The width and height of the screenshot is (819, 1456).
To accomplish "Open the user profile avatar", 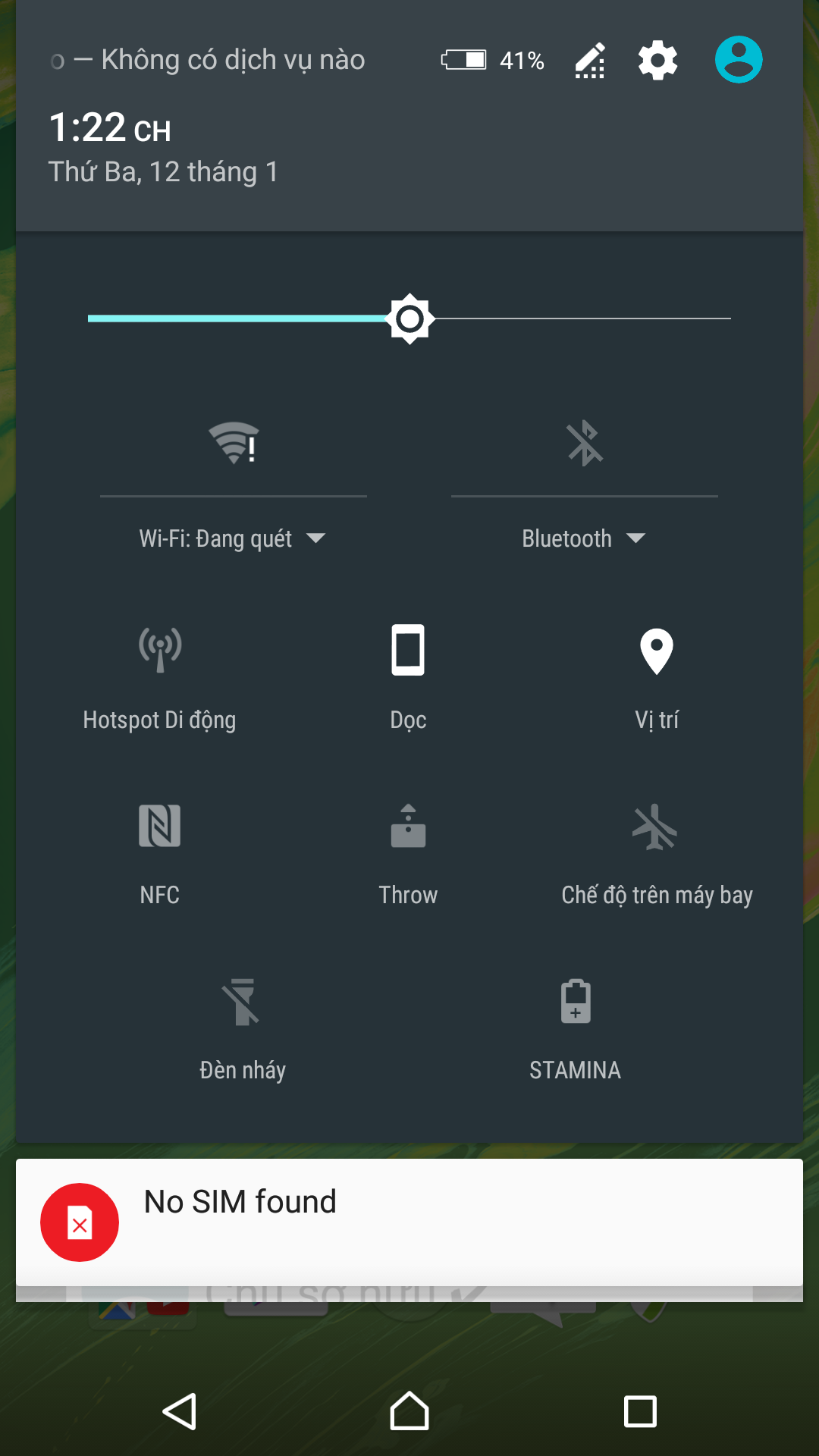I will [x=738, y=60].
